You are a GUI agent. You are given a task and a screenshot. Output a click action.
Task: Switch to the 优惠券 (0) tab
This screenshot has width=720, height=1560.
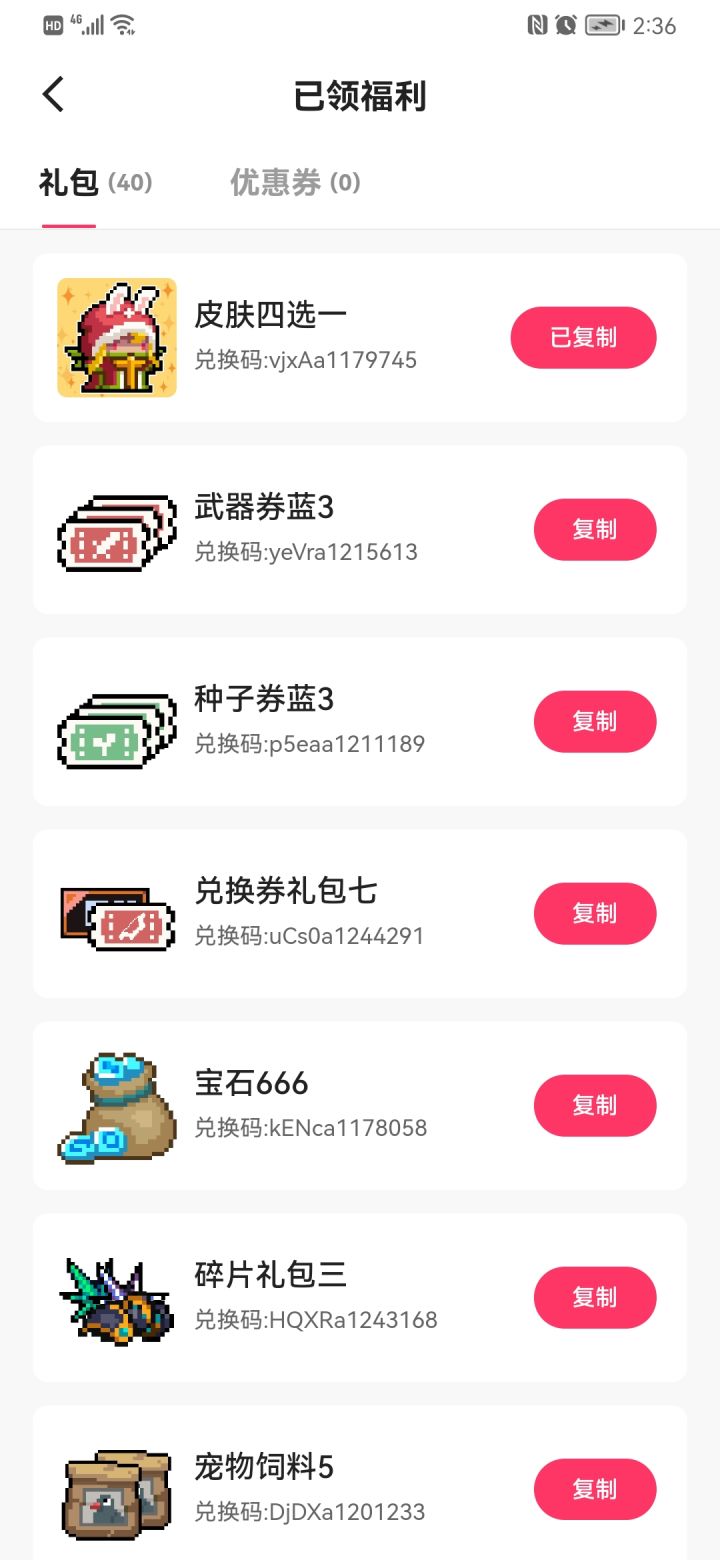coord(295,184)
